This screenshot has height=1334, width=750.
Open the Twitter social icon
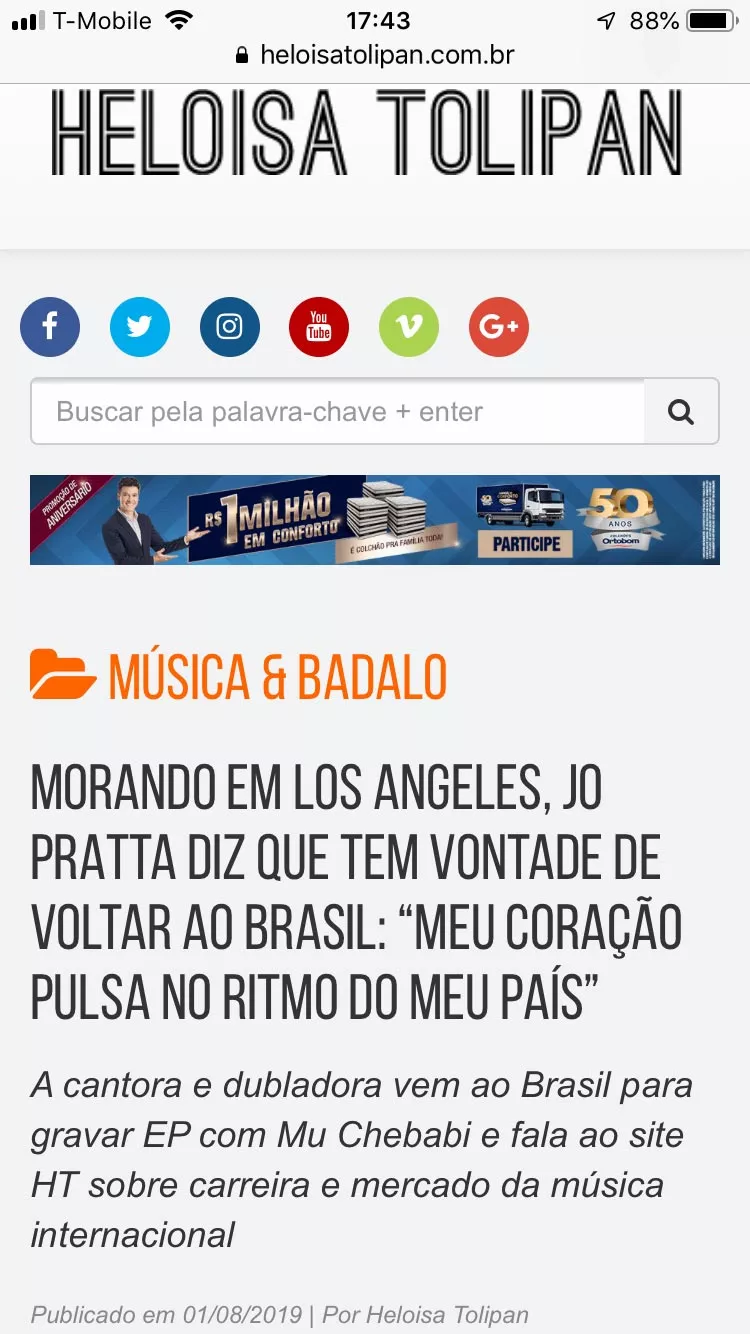140,327
